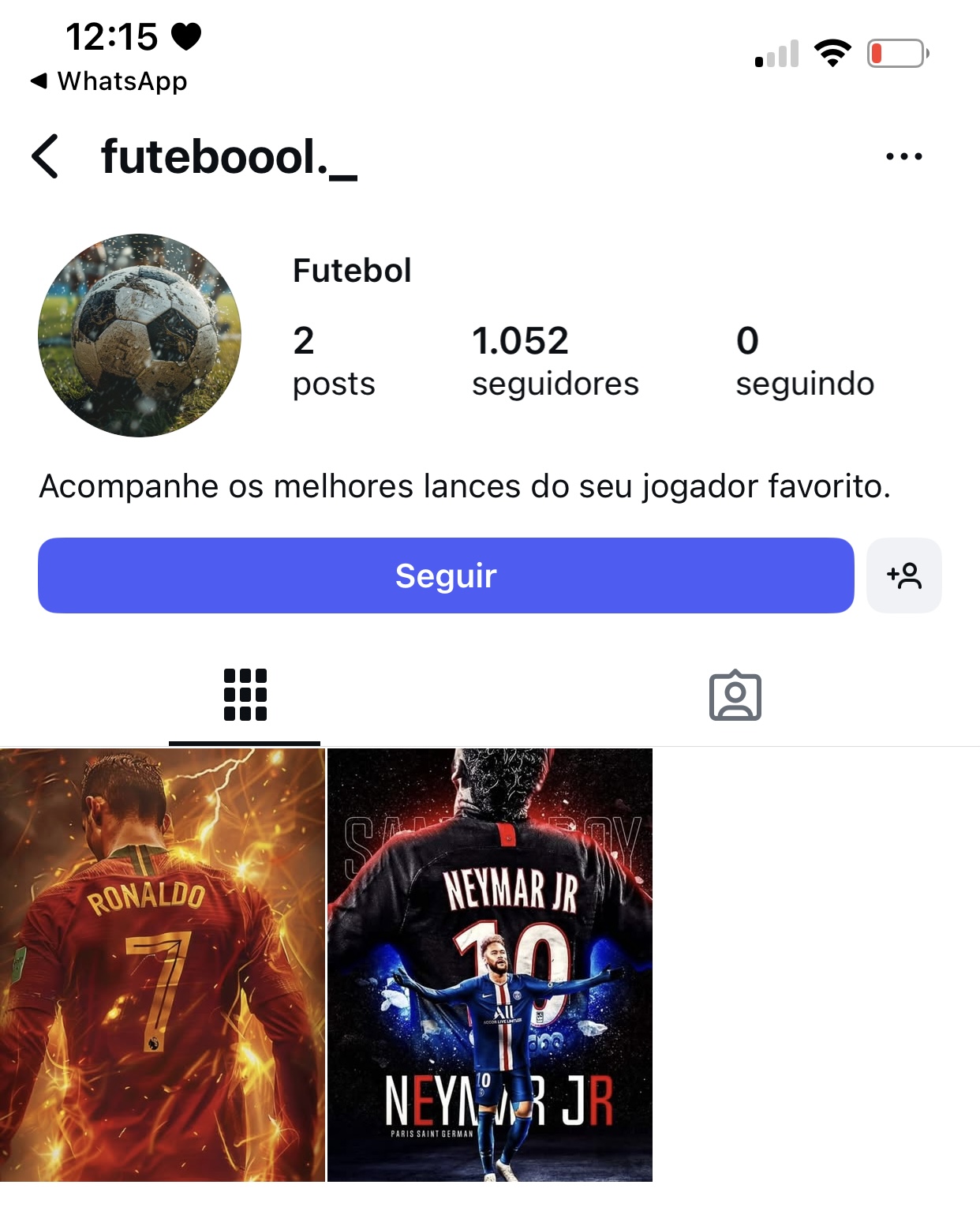980x1226 pixels.
Task: Return to WhatsApp from status bar
Action: click(109, 81)
